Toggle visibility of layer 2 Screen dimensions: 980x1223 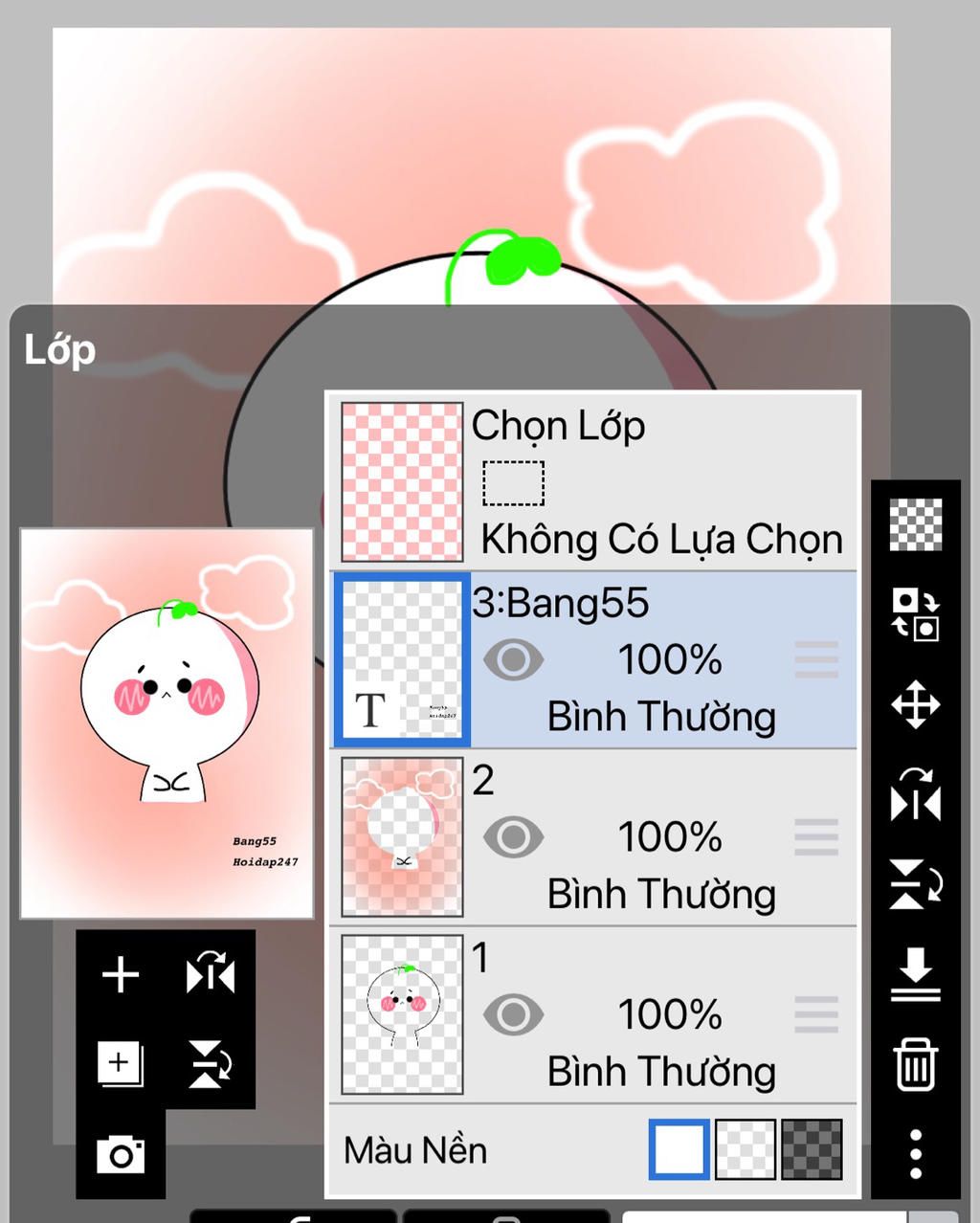click(513, 837)
